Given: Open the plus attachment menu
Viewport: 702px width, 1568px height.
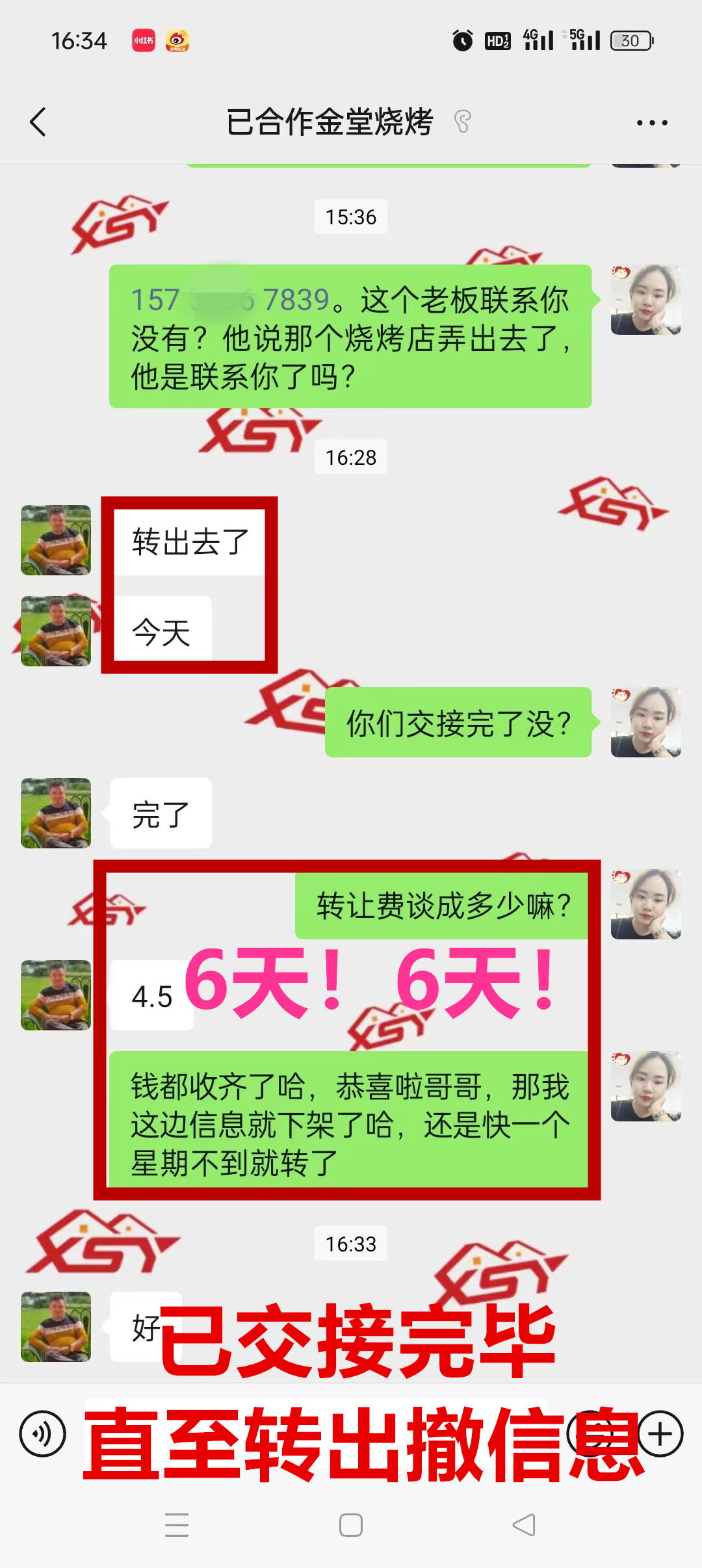Looking at the screenshot, I should [660, 1433].
